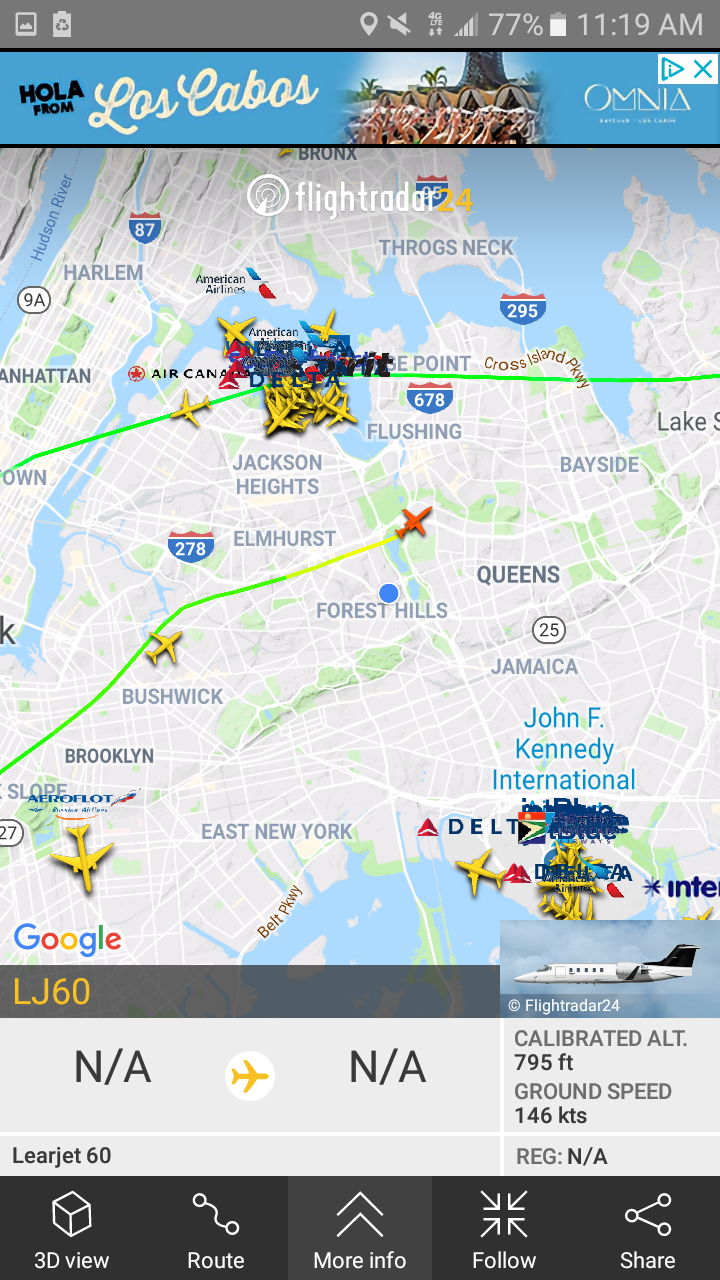Screen dimensions: 720x1280
Task: Share this flight
Action: tap(648, 1228)
